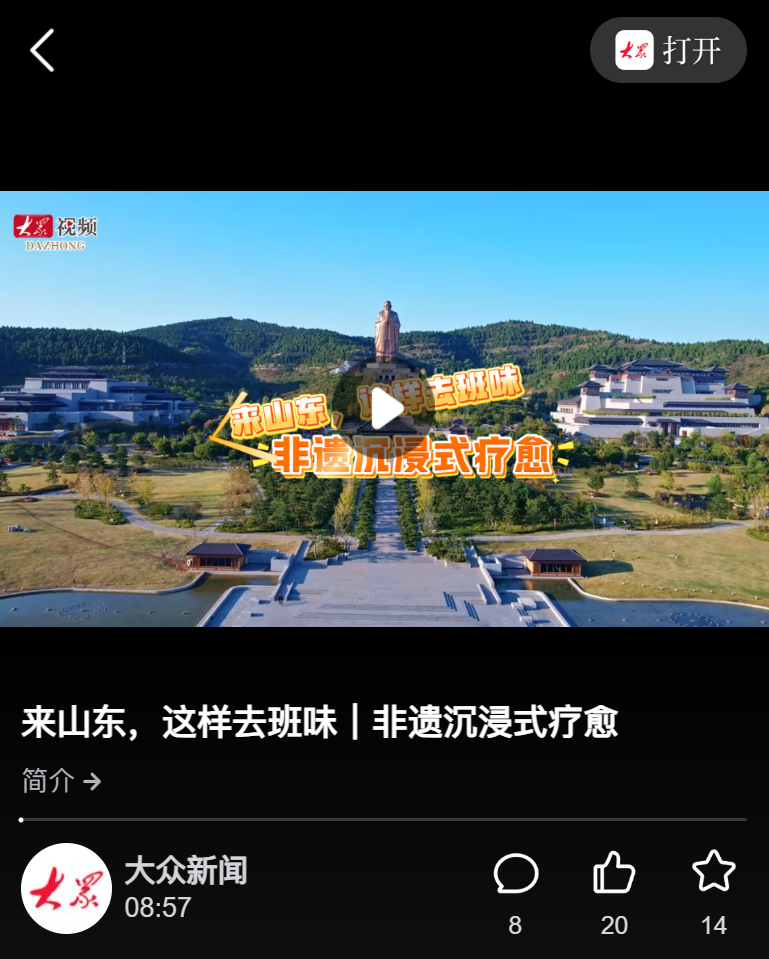Tap the 打开 button to open app

click(668, 50)
